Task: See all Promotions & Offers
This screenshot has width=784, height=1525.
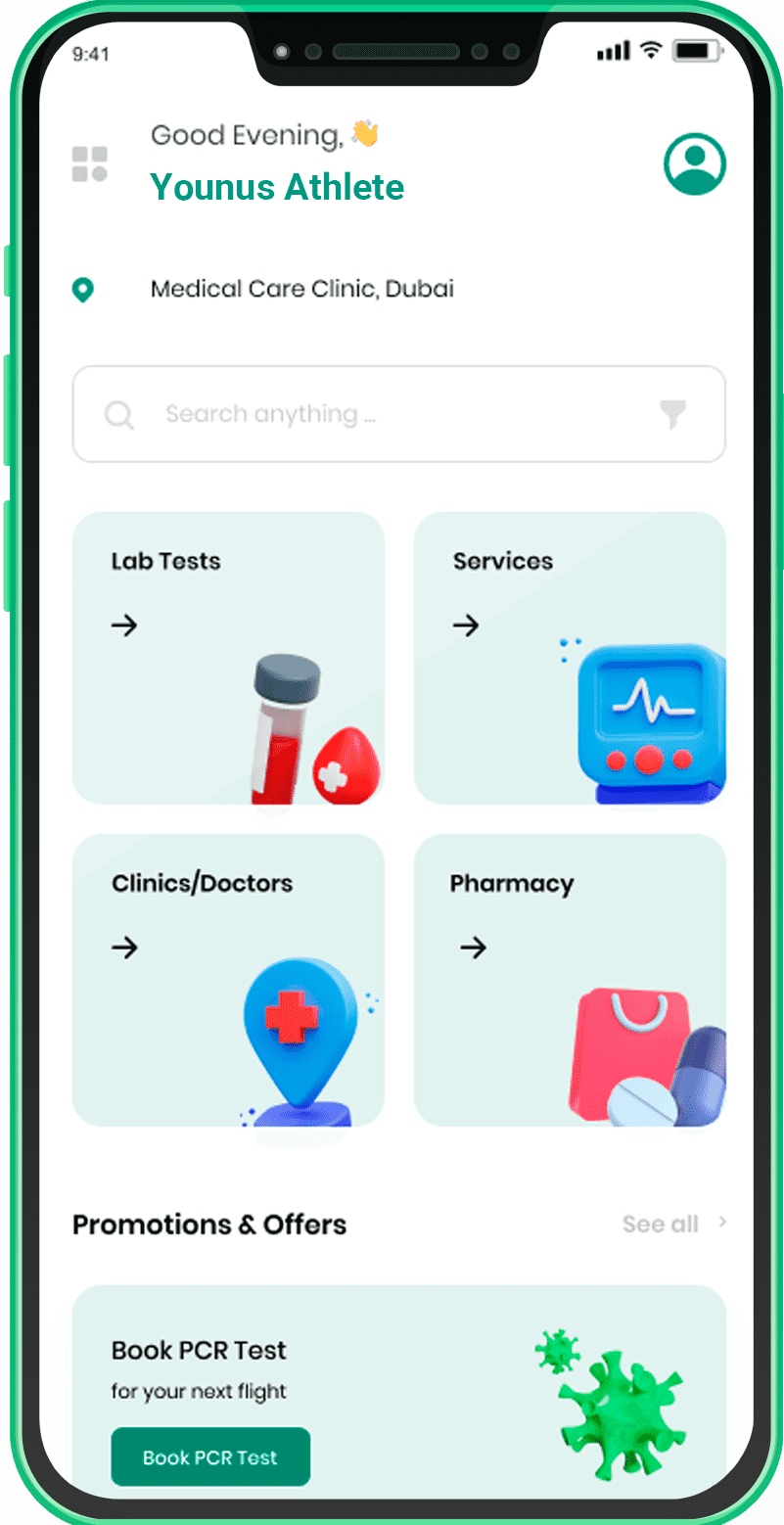Action: [673, 1224]
